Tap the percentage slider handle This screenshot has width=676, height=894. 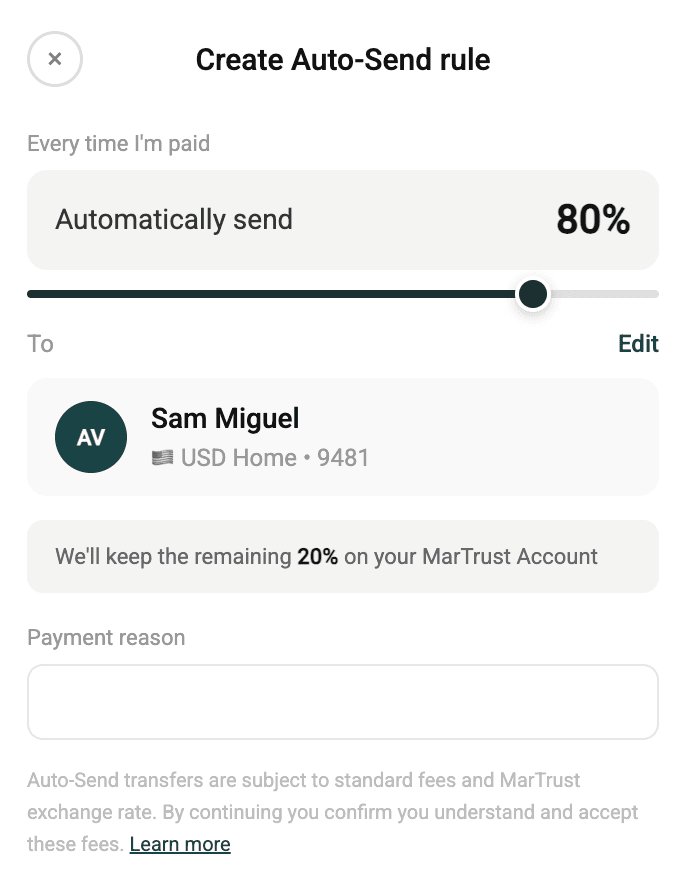(x=533, y=294)
